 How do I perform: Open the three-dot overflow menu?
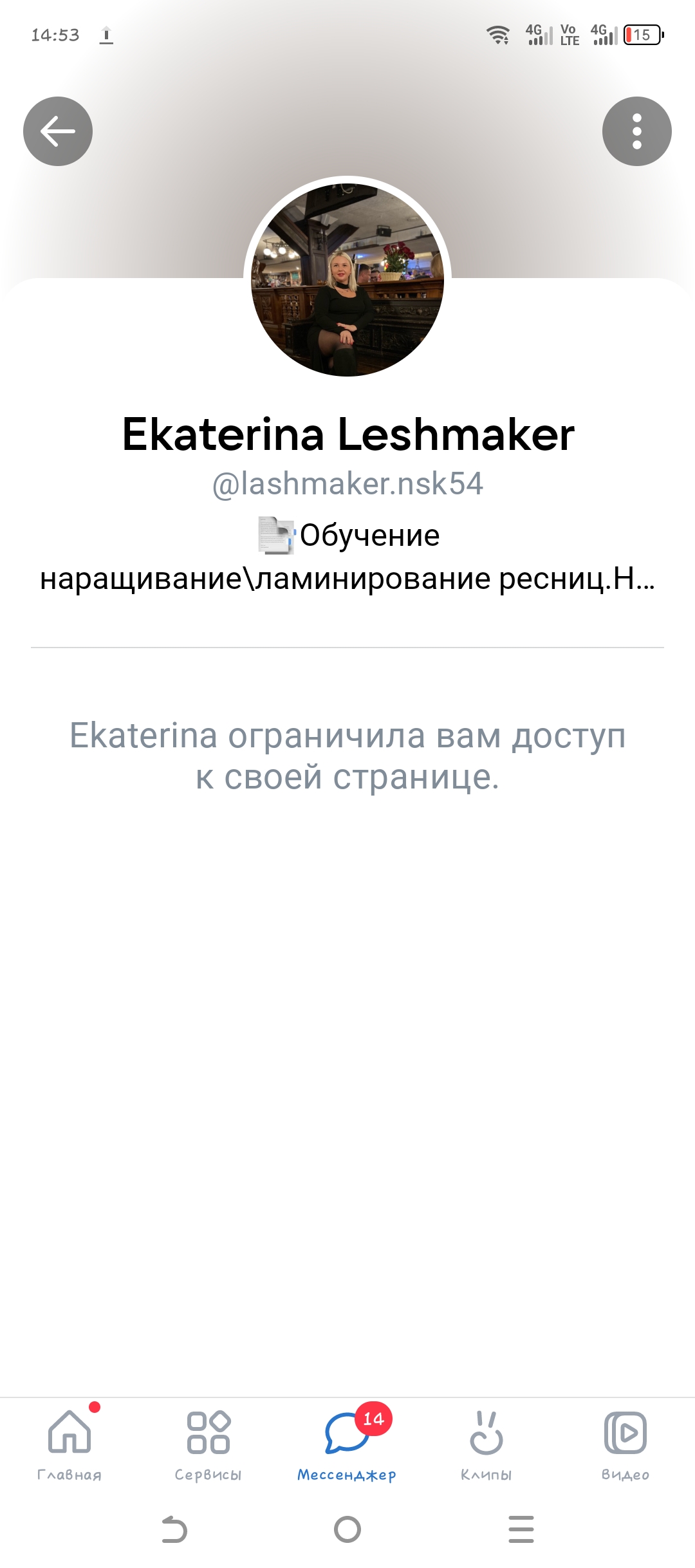(x=636, y=131)
